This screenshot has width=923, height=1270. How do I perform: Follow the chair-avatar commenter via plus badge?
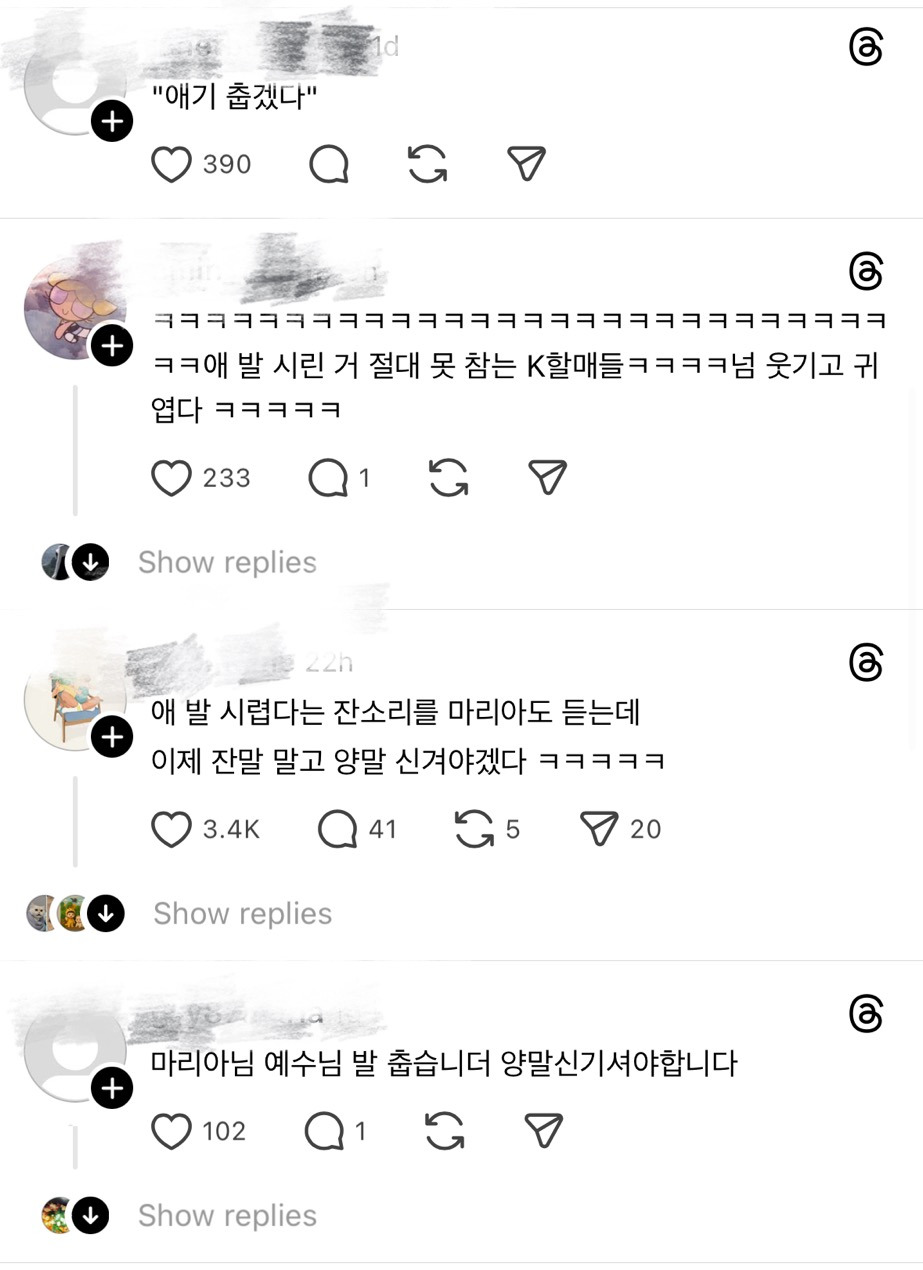click(112, 738)
